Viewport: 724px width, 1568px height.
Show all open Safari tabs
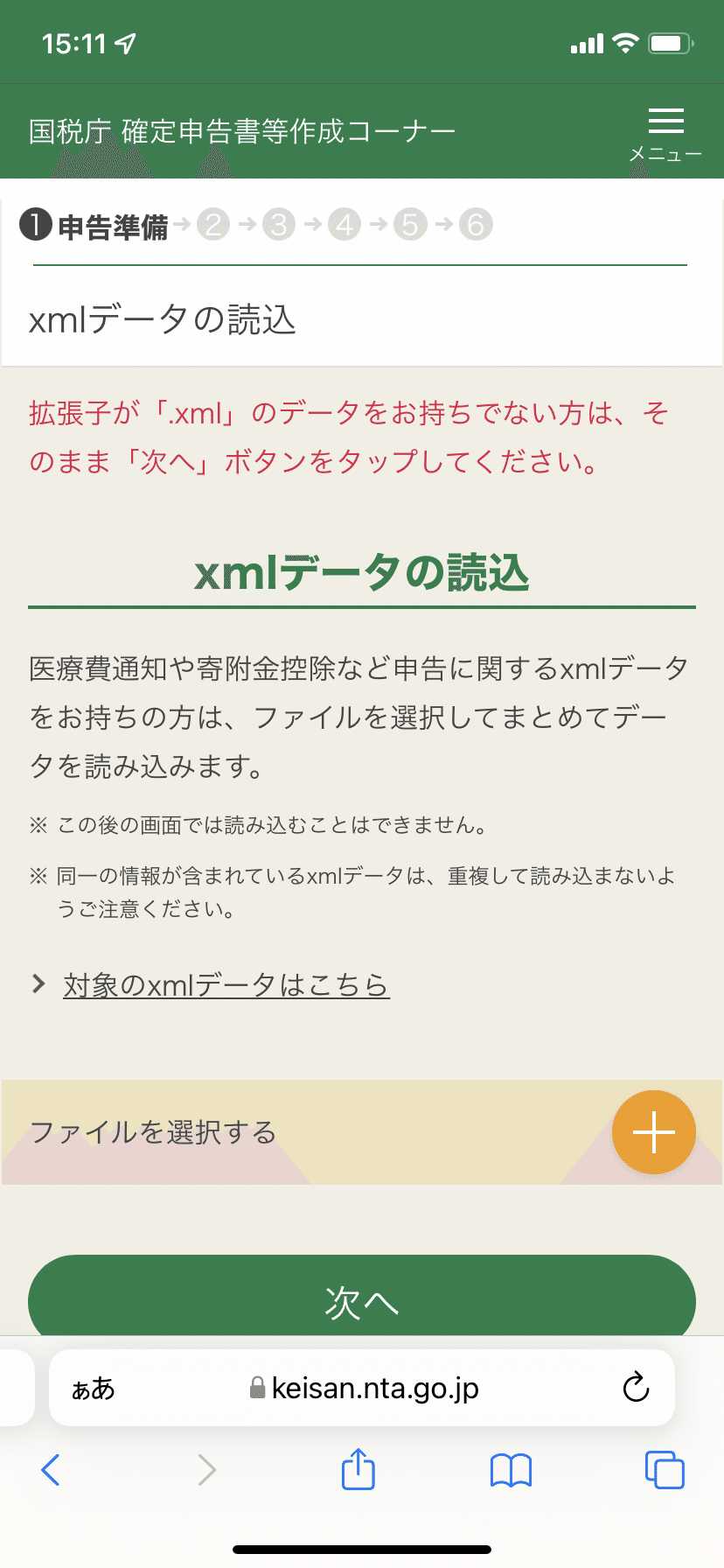pyautogui.click(x=664, y=1470)
